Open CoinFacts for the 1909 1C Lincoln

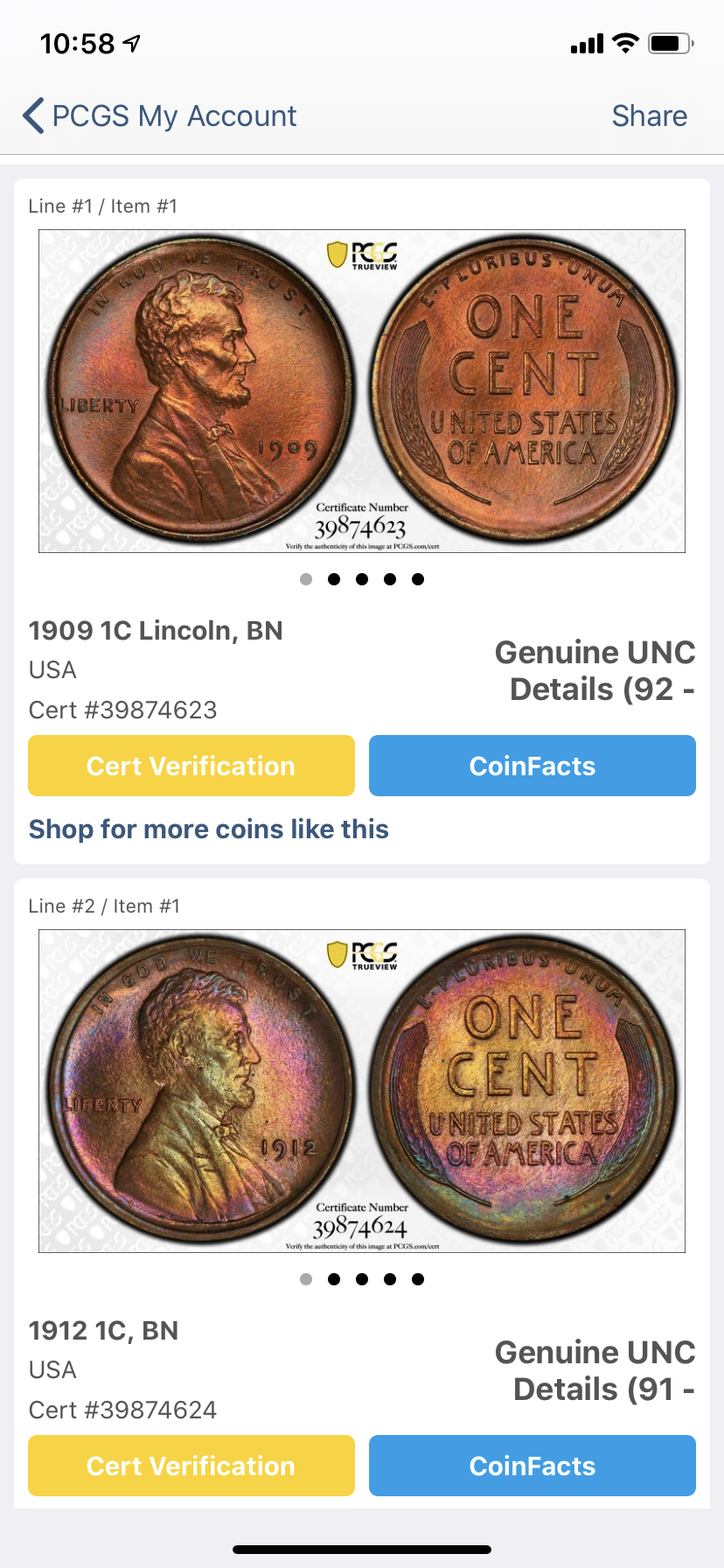pos(532,766)
